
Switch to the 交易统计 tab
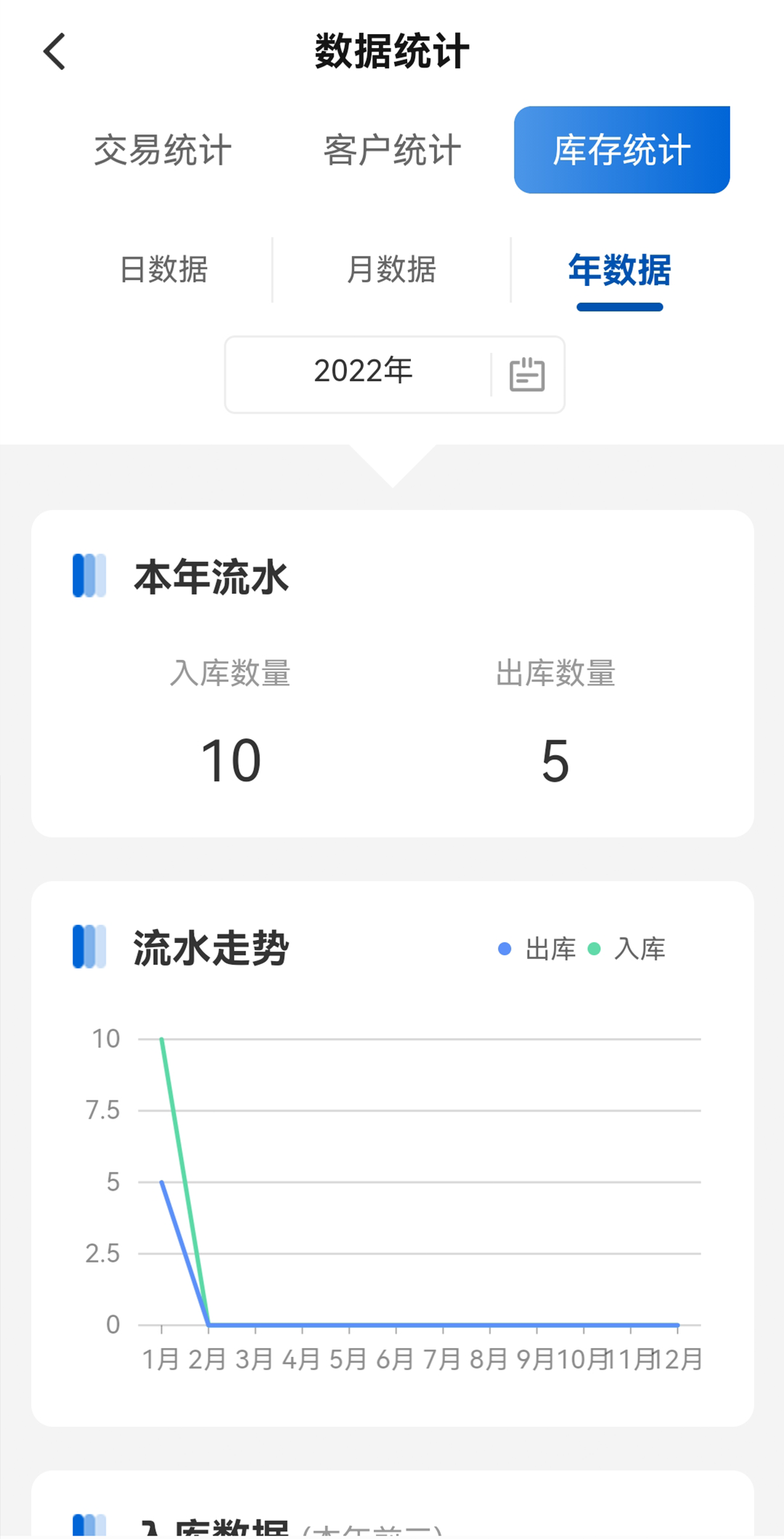pos(163,150)
